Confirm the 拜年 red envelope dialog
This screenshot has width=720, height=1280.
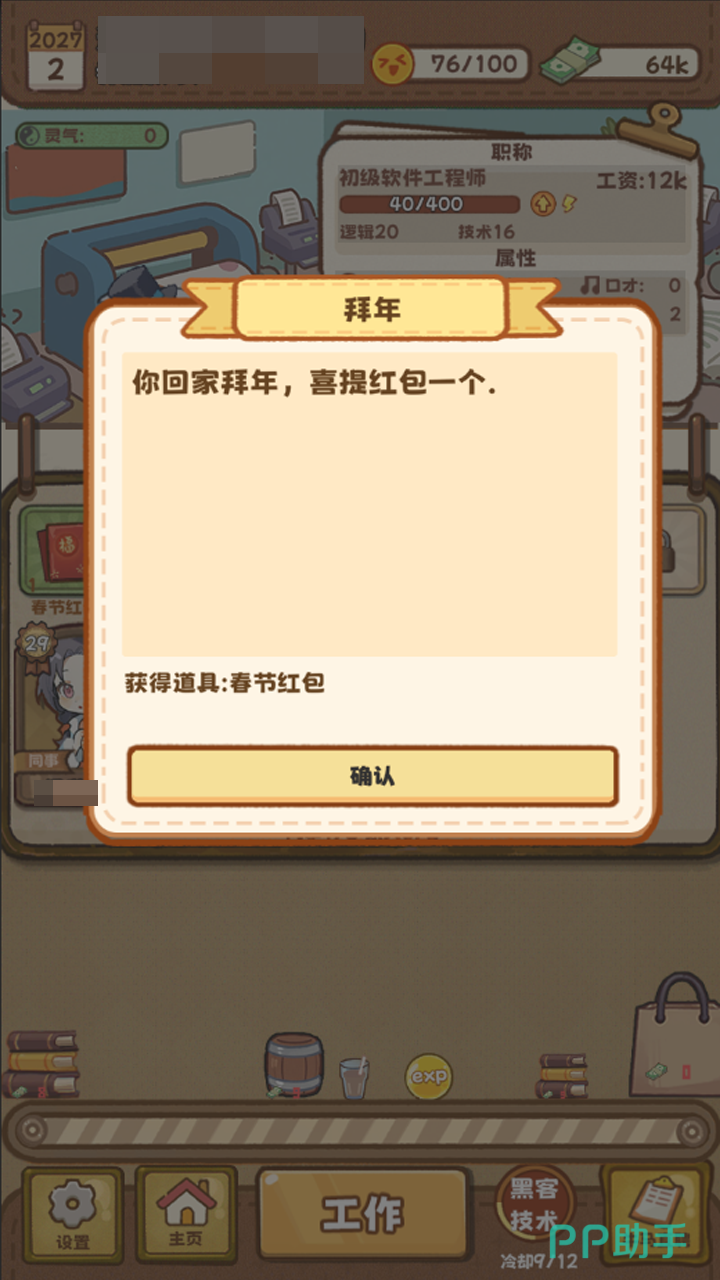(372, 776)
